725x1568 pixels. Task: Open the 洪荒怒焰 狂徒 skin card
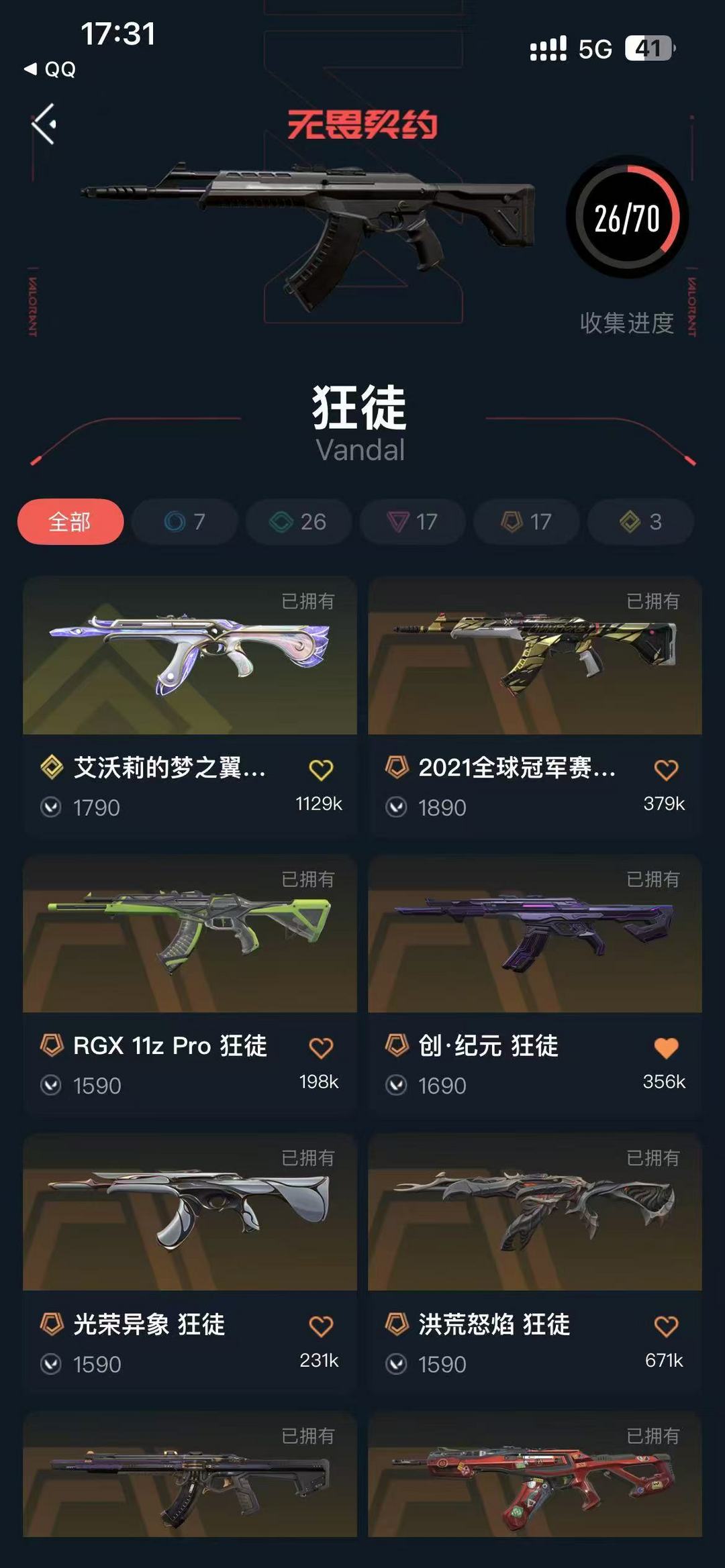coord(535,1262)
